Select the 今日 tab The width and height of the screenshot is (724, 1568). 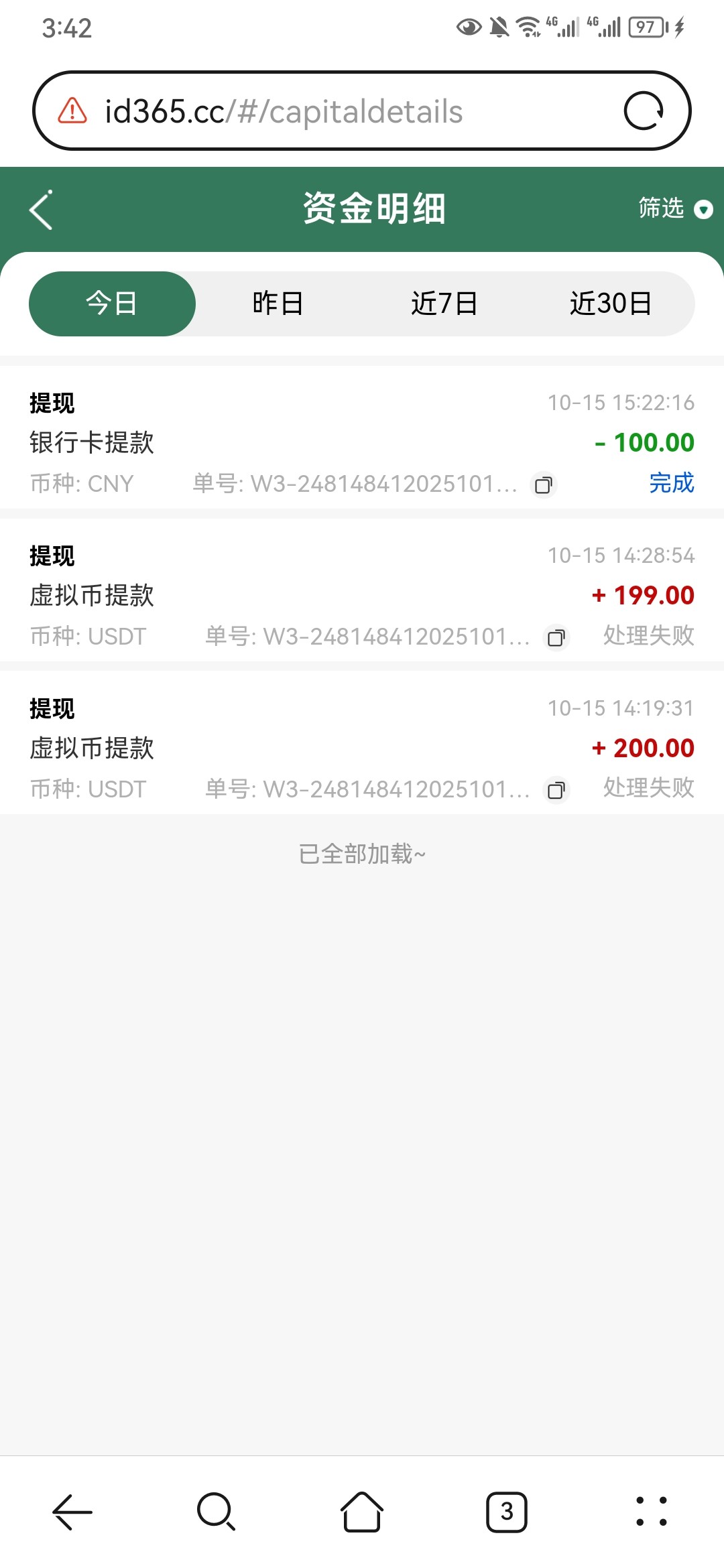pos(111,303)
